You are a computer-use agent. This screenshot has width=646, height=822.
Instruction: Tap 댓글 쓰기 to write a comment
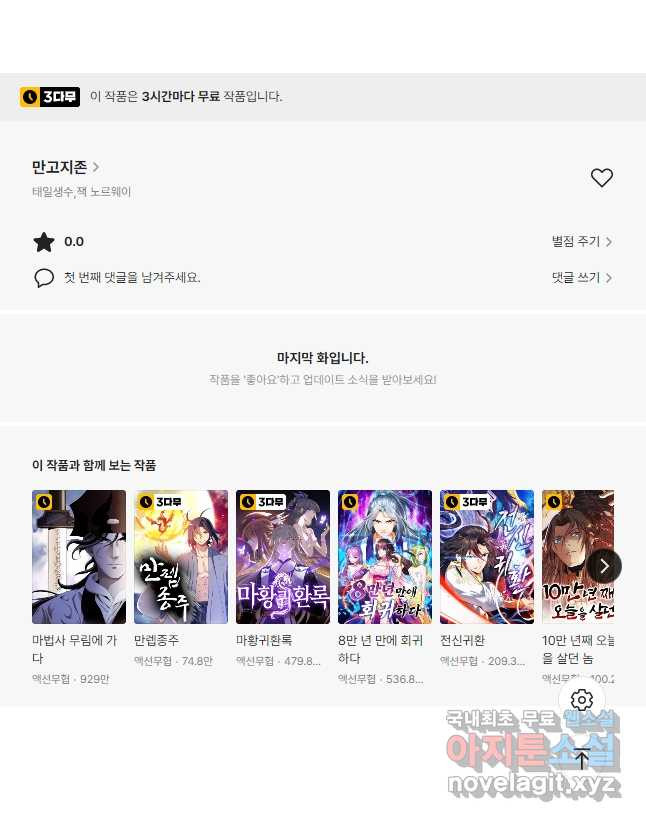(x=581, y=278)
